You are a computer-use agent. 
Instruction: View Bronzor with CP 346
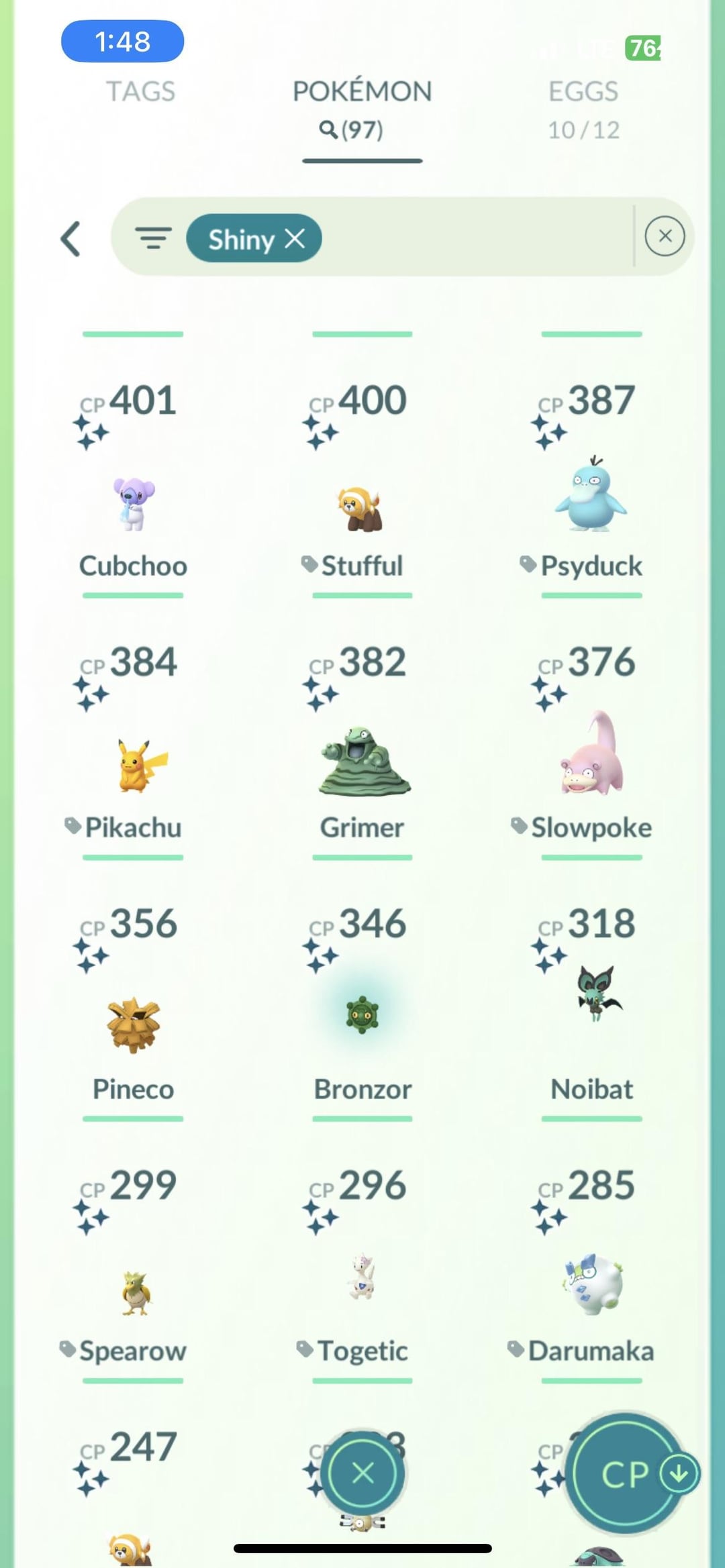pyautogui.click(x=362, y=1016)
